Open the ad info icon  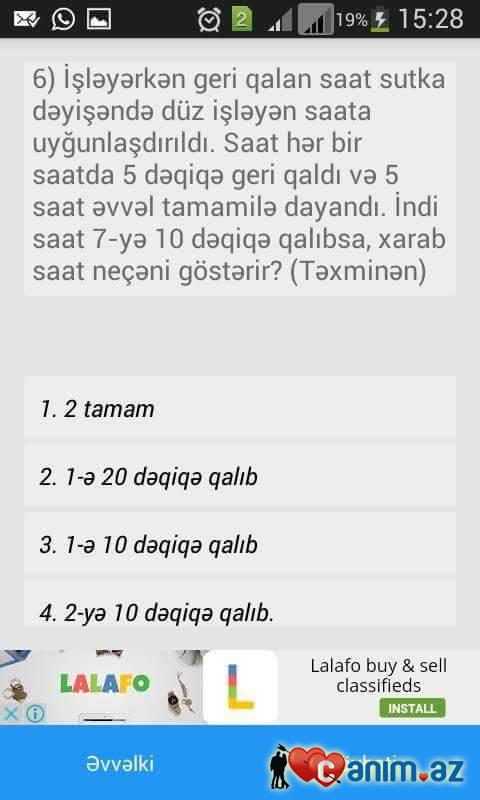tap(35, 713)
